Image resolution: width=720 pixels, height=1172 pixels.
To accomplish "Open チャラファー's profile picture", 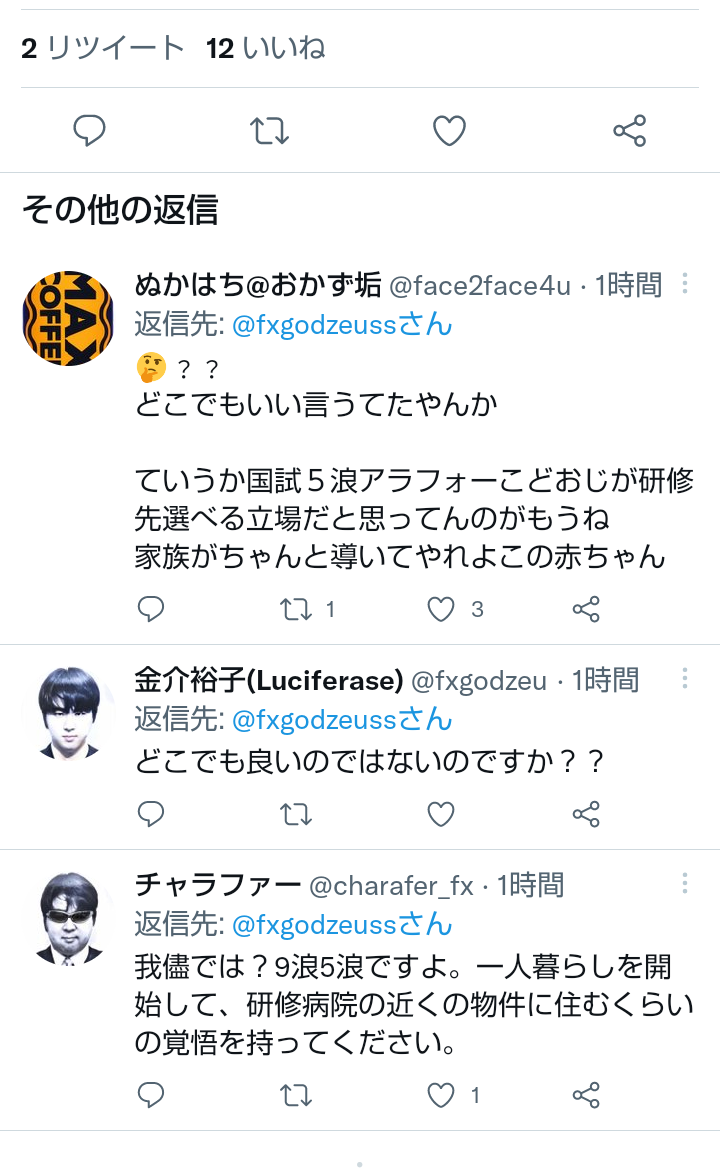I will 68,919.
